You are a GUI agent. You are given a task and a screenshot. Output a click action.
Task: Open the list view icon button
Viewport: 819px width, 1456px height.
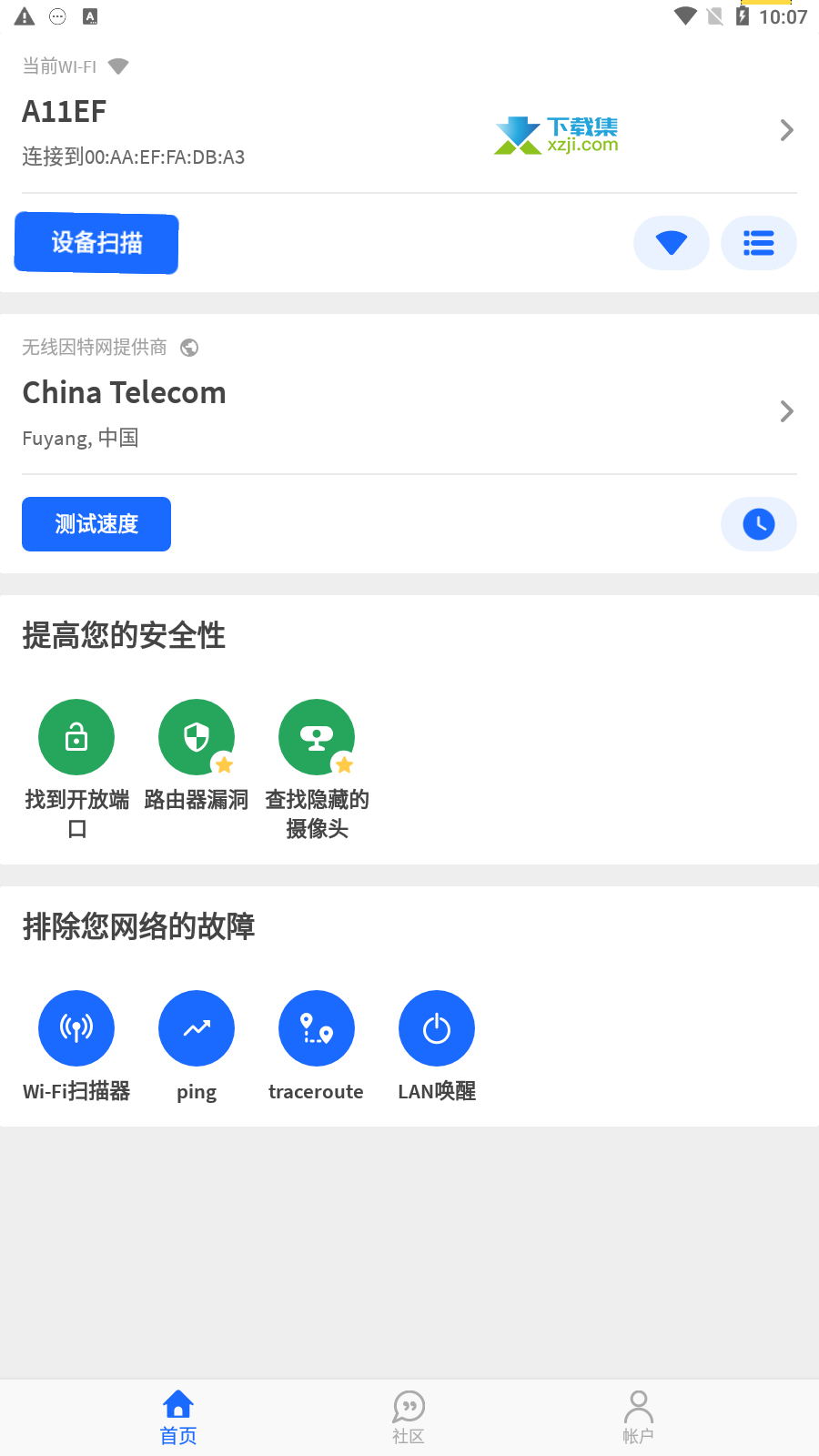(x=759, y=243)
